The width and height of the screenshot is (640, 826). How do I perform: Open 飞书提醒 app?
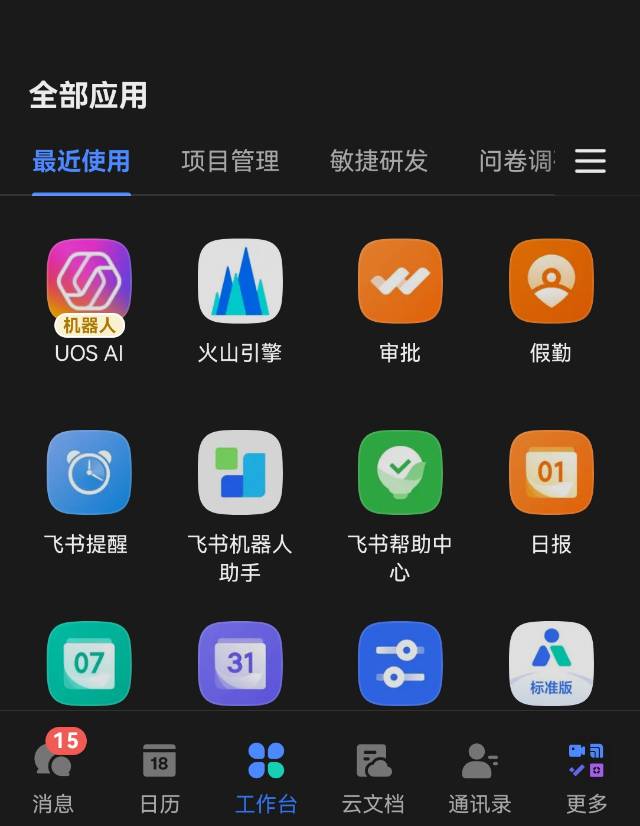(89, 473)
